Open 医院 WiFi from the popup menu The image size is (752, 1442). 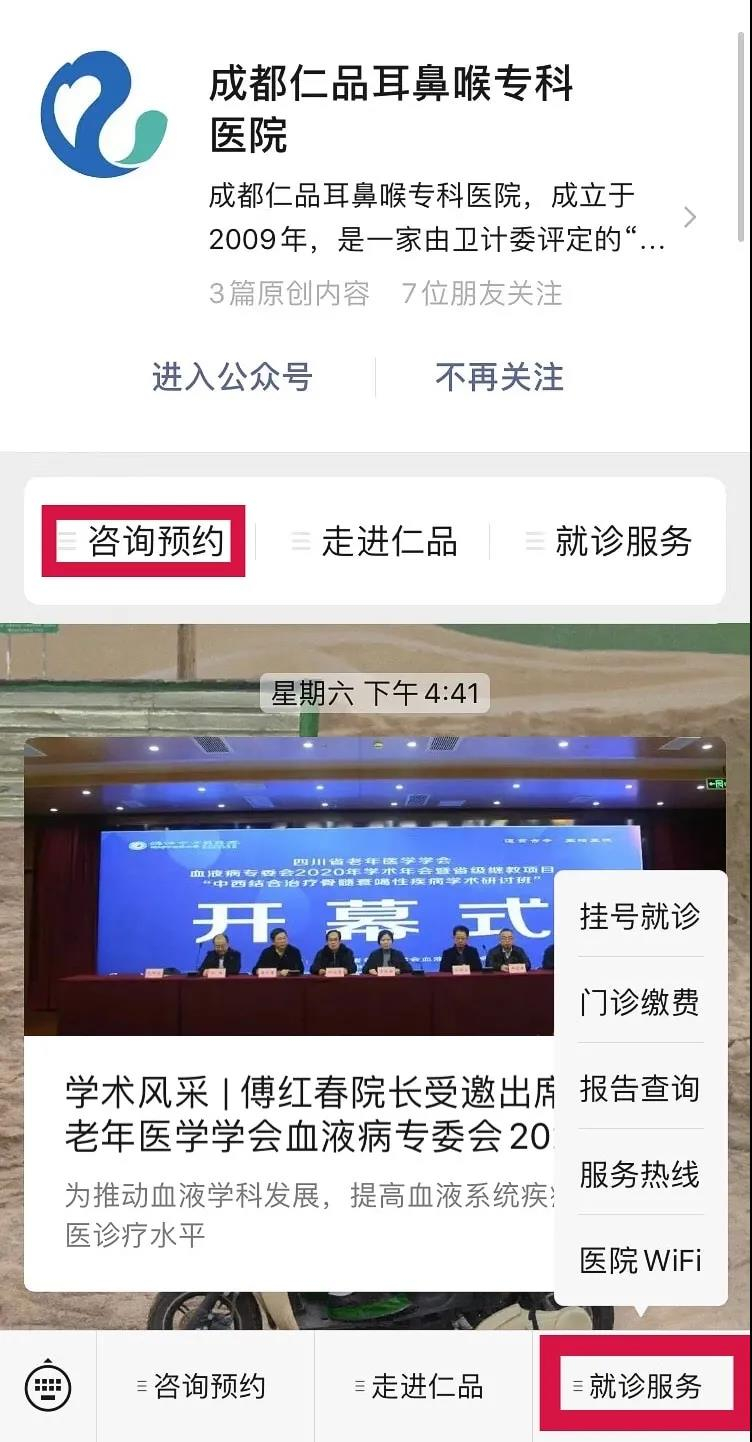pos(640,1260)
